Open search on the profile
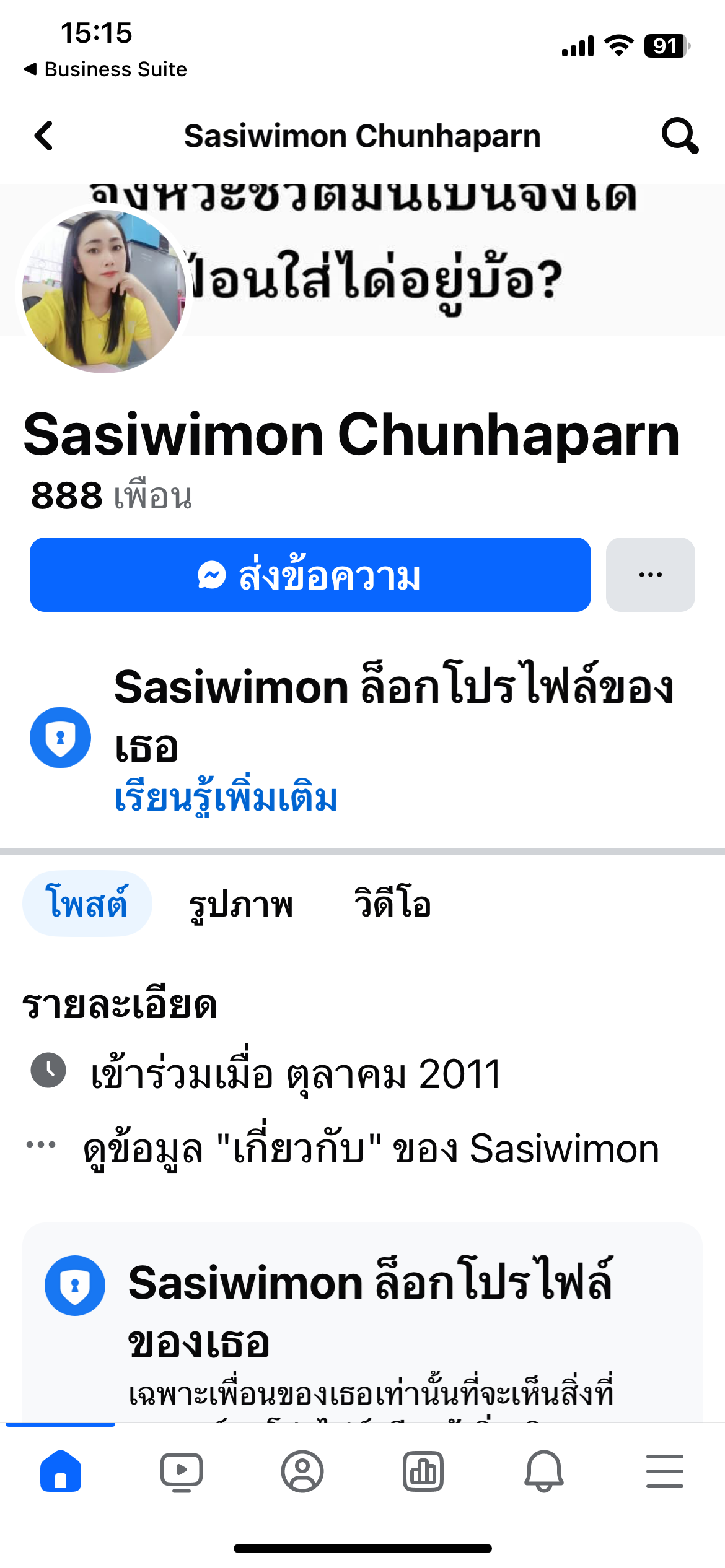The height and width of the screenshot is (1568, 725). [680, 136]
